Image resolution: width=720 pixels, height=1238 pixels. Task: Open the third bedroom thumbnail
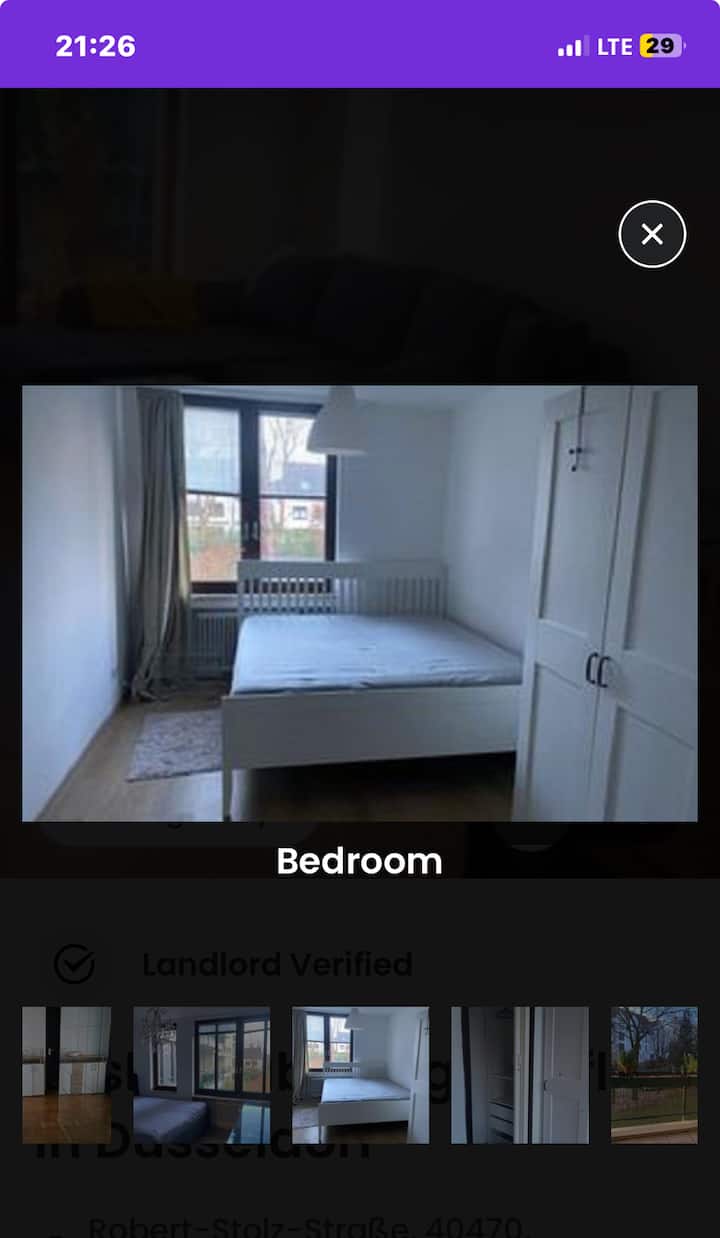point(361,1076)
